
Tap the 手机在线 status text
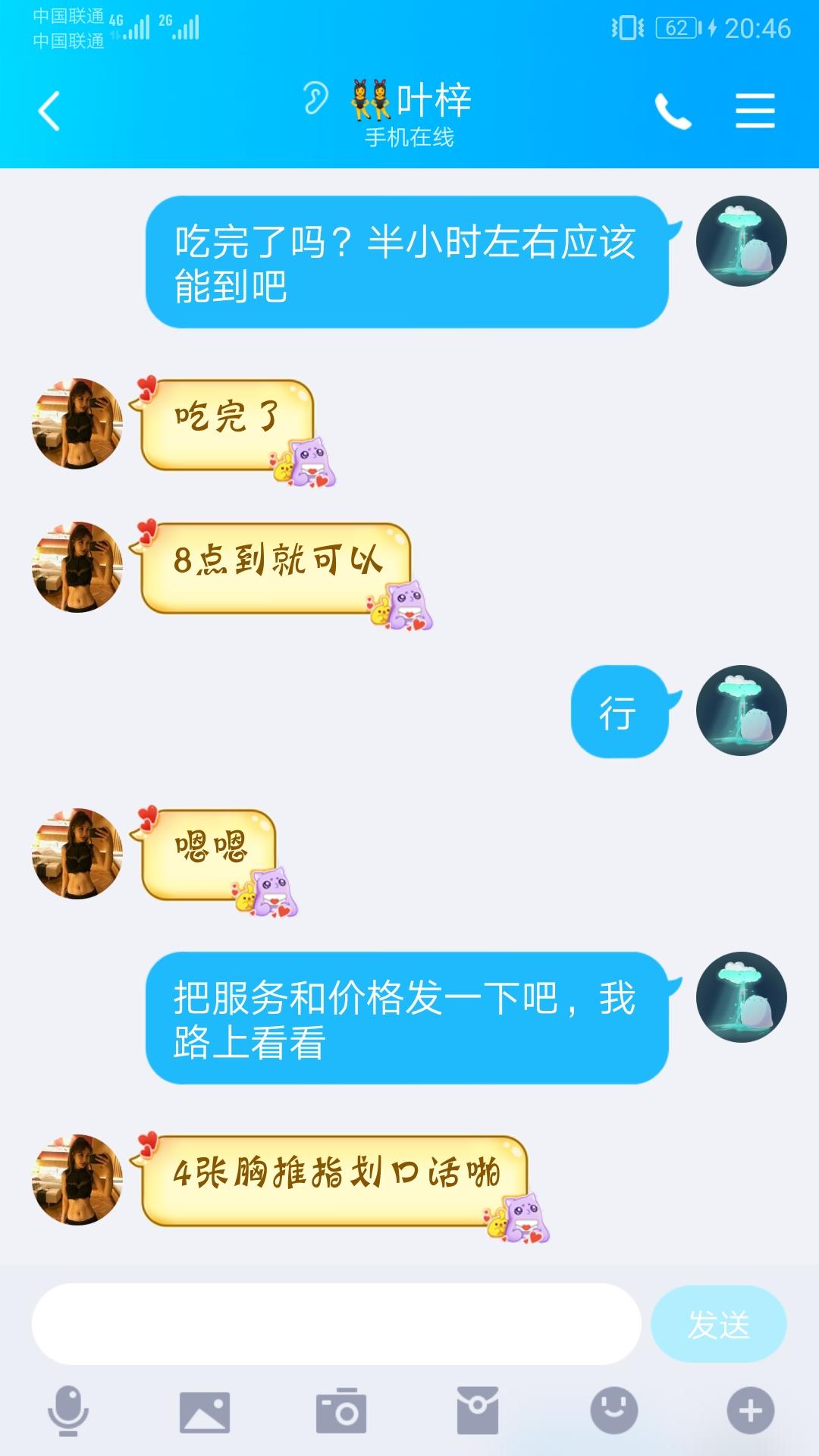409,138
